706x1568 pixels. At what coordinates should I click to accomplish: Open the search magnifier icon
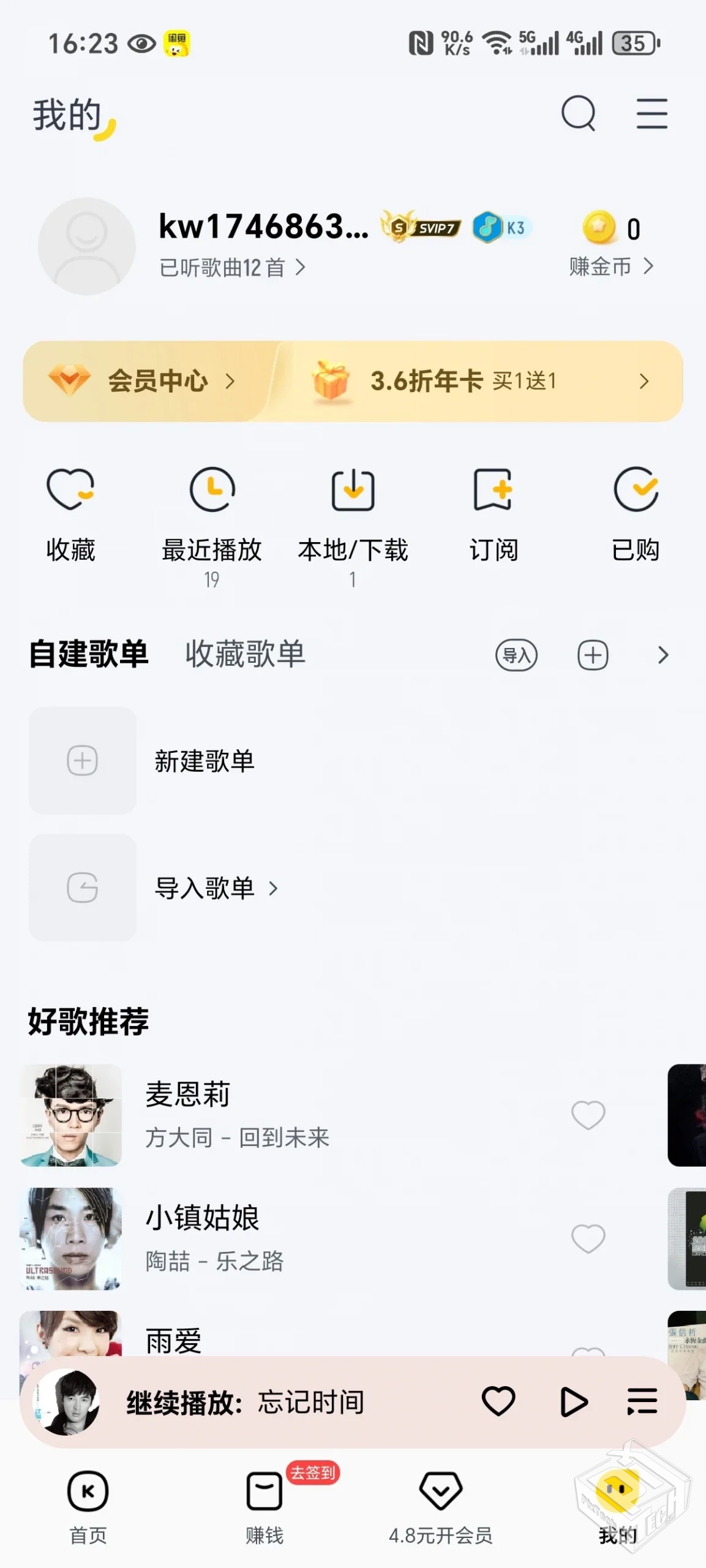click(x=578, y=114)
